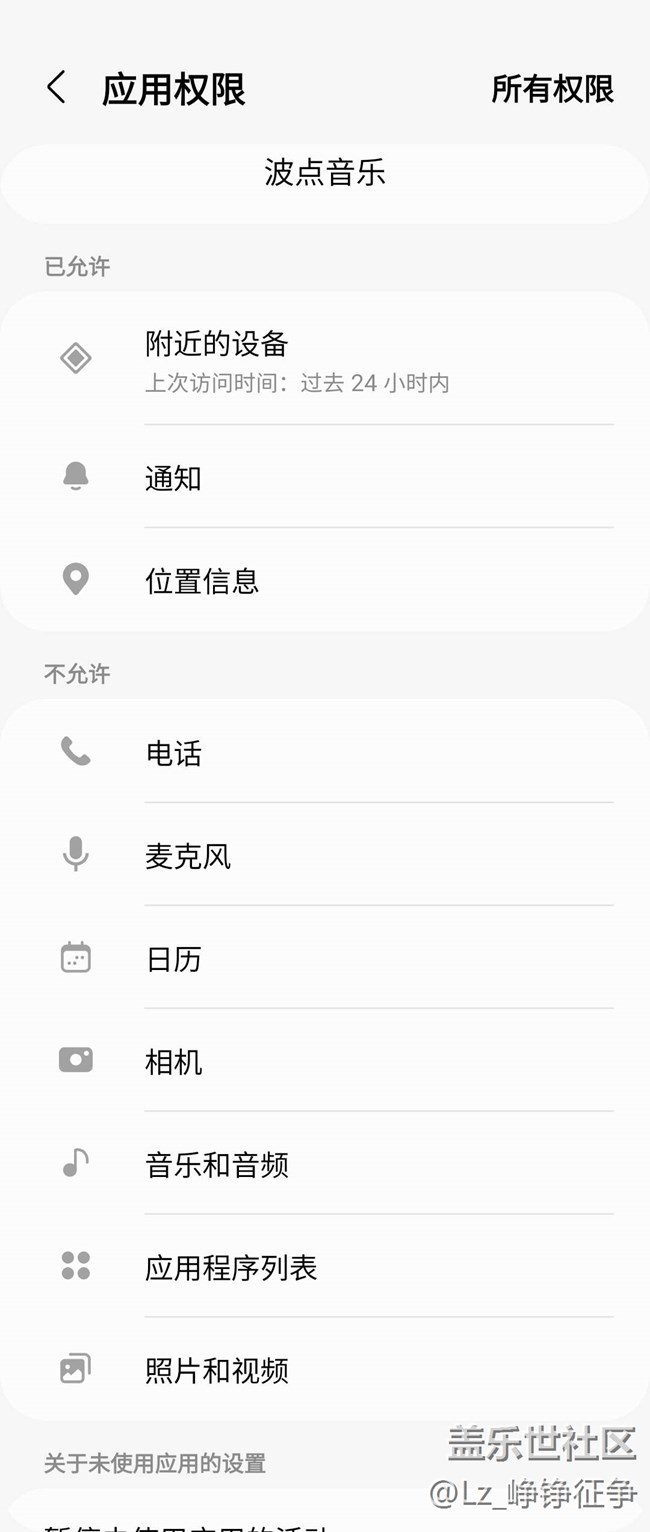Go back from 应用权限 screen
The image size is (650, 1532).
[57, 88]
